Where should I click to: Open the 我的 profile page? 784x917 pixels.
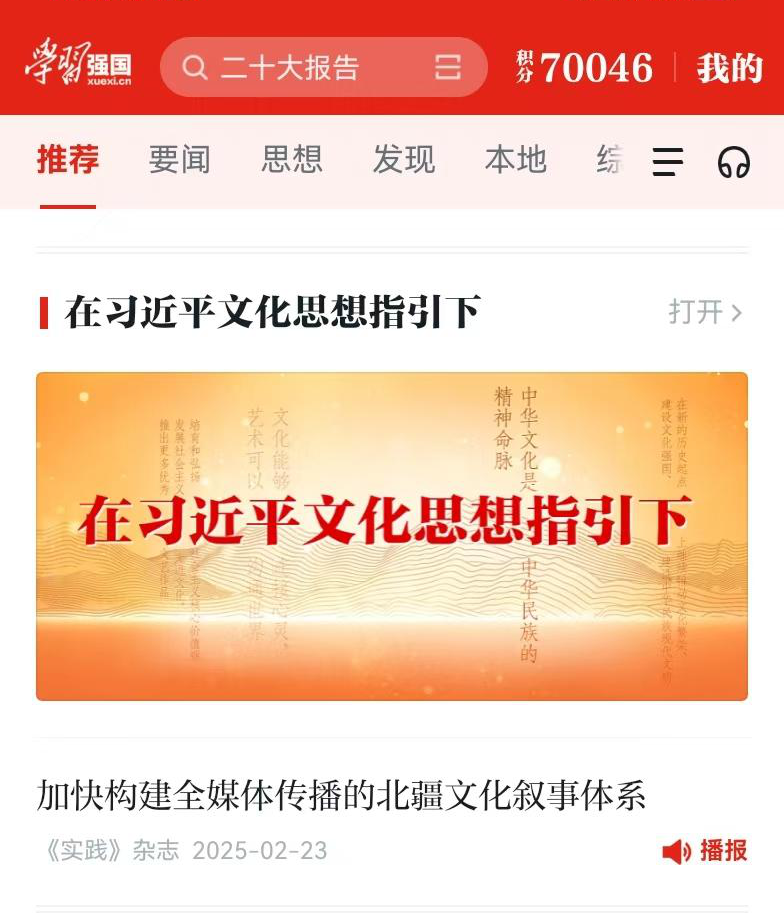click(x=729, y=68)
